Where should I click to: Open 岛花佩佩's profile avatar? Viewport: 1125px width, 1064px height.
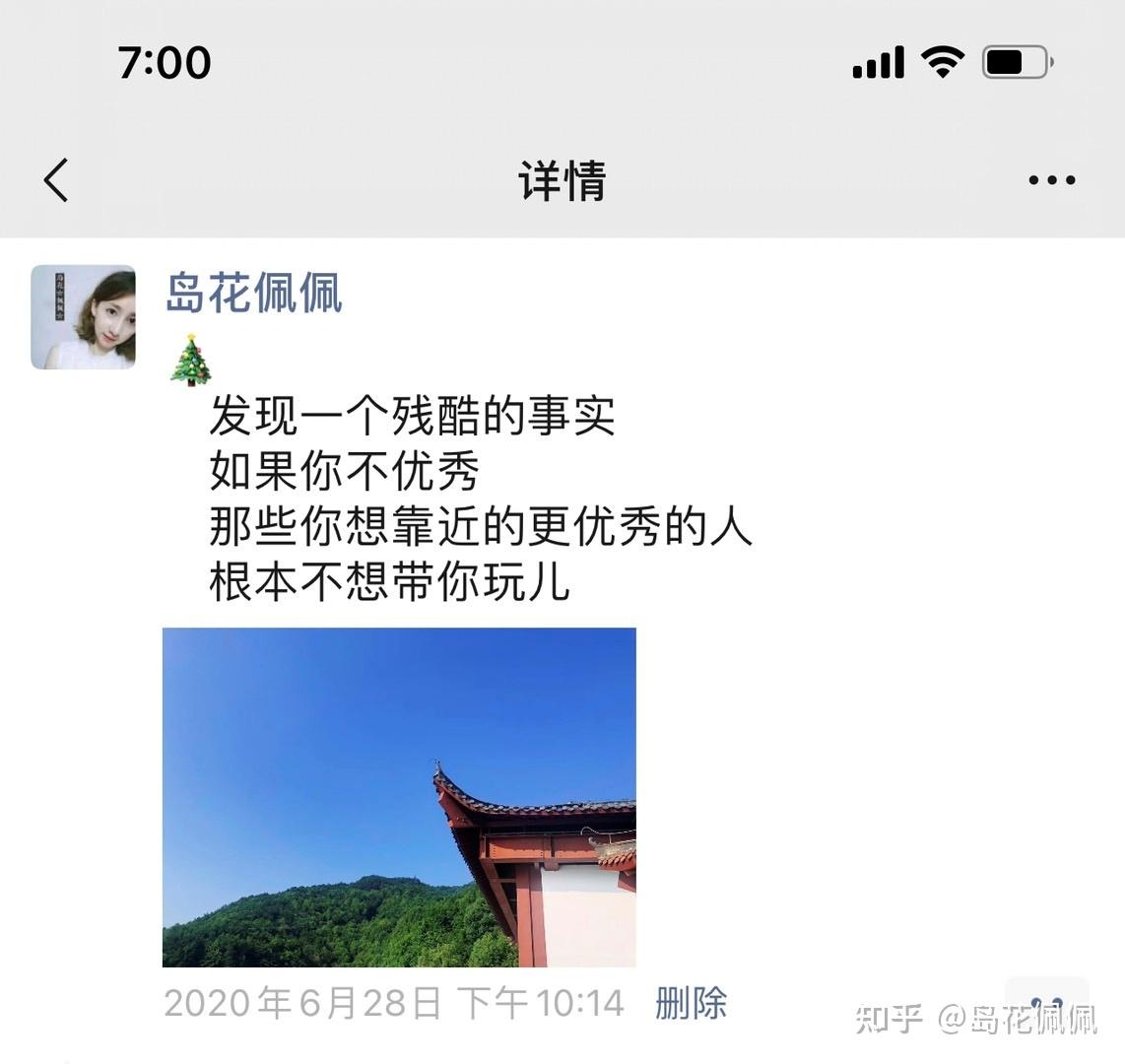pyautogui.click(x=83, y=317)
